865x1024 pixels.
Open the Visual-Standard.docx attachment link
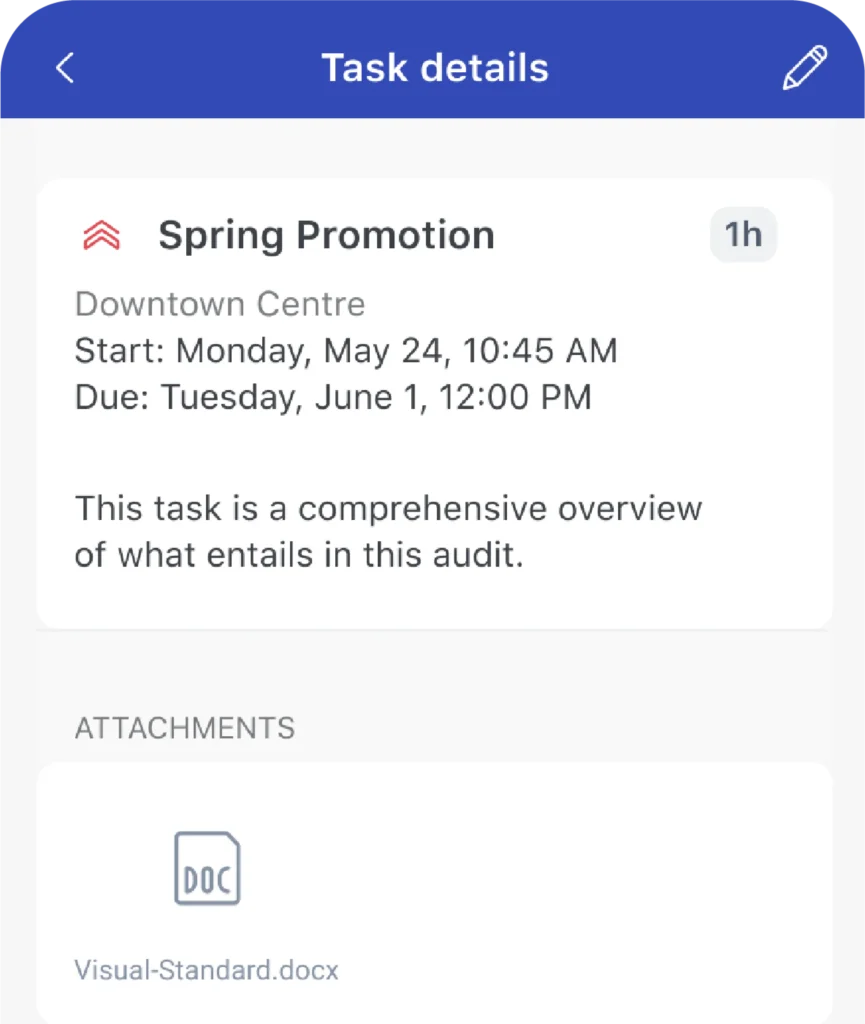pyautogui.click(x=207, y=970)
